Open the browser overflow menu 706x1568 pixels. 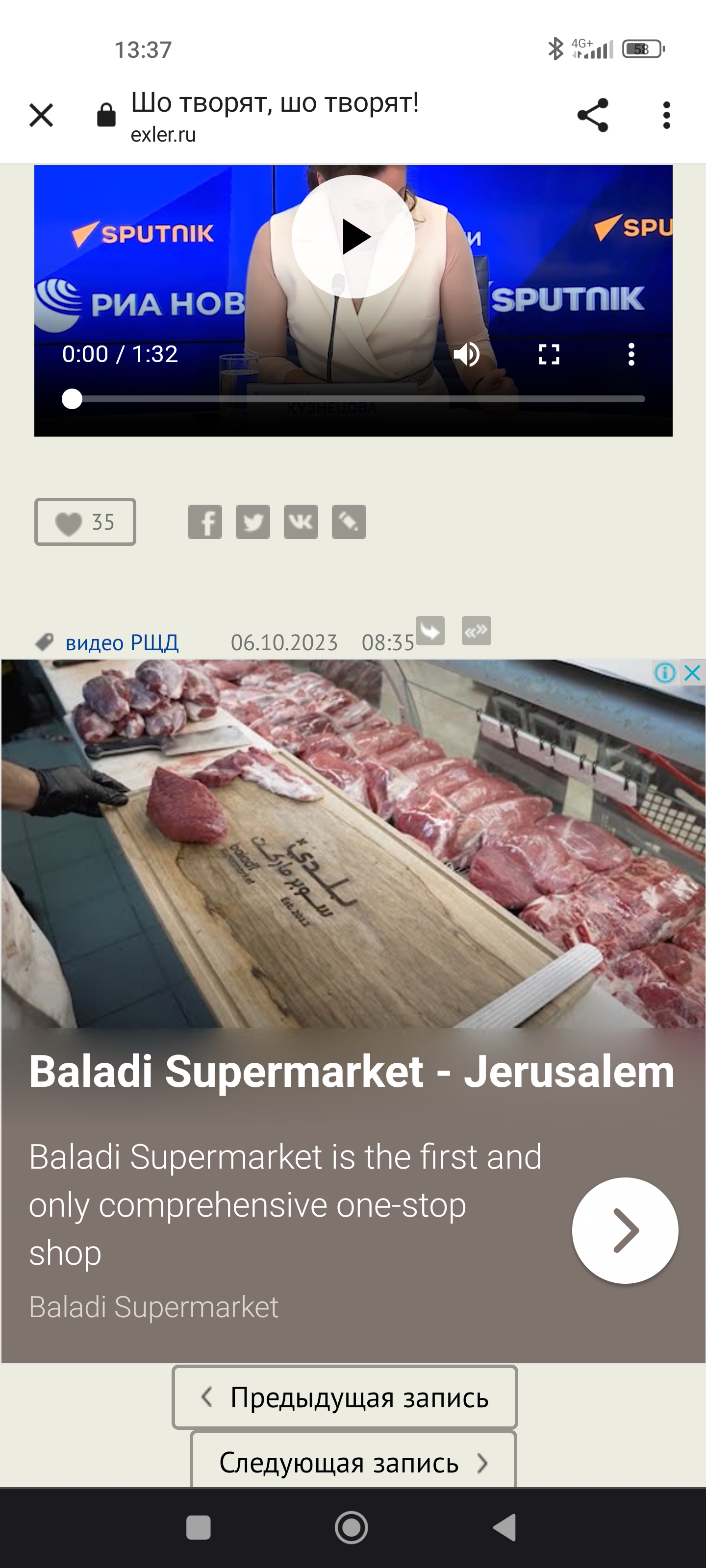point(666,115)
